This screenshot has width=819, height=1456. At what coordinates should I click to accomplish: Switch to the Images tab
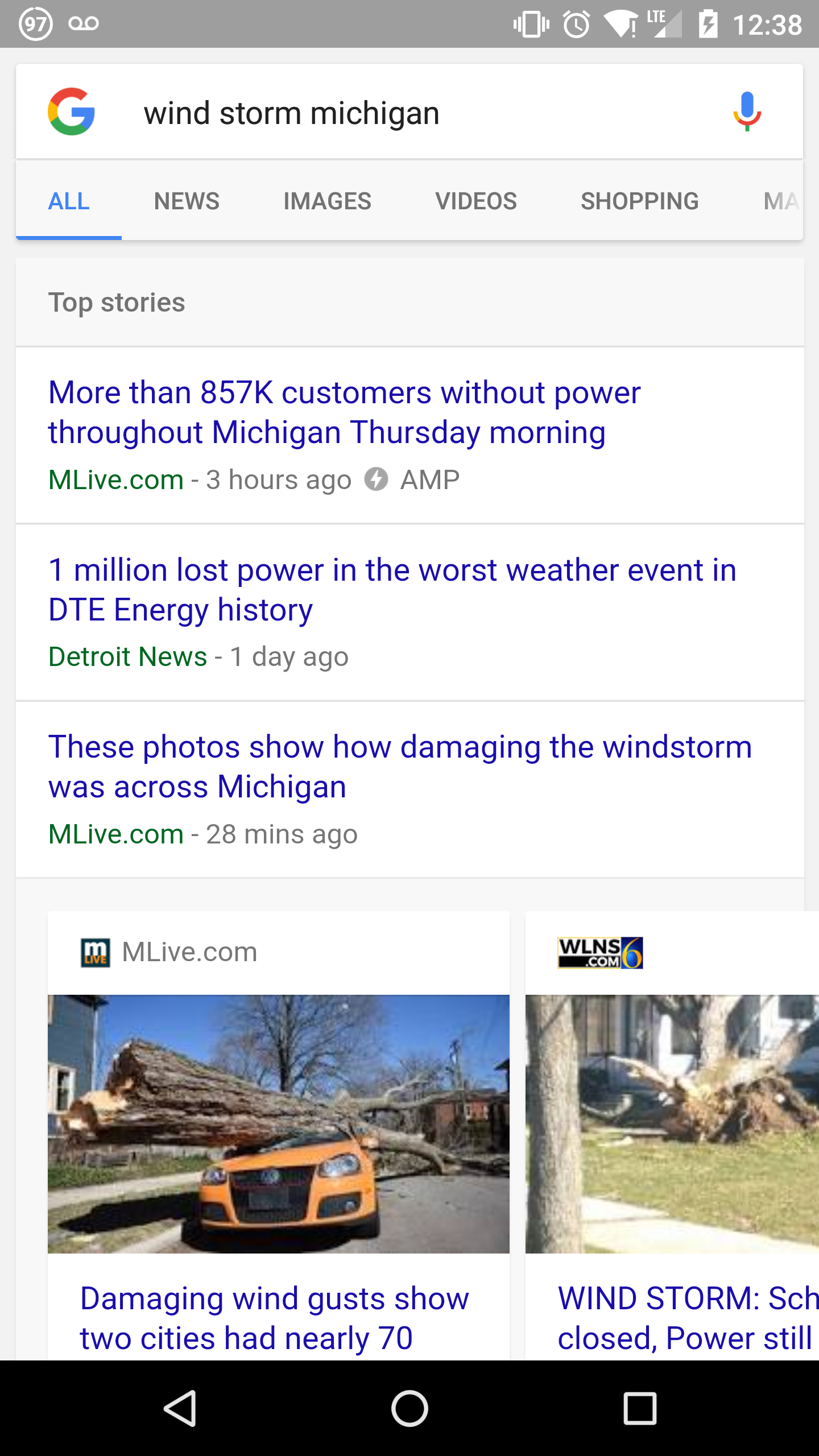tap(327, 201)
